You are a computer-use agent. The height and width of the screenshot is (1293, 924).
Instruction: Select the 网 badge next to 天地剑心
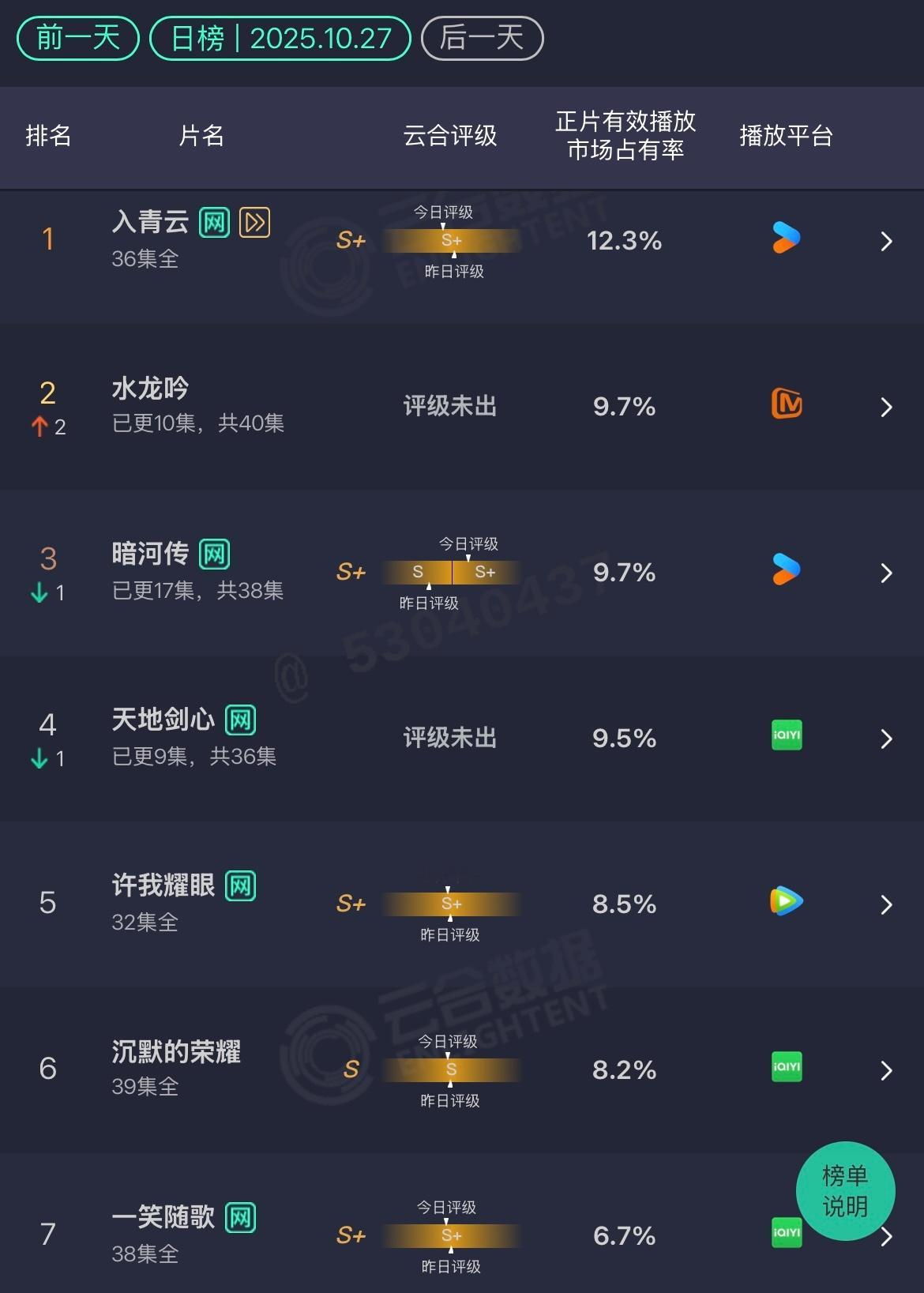239,720
